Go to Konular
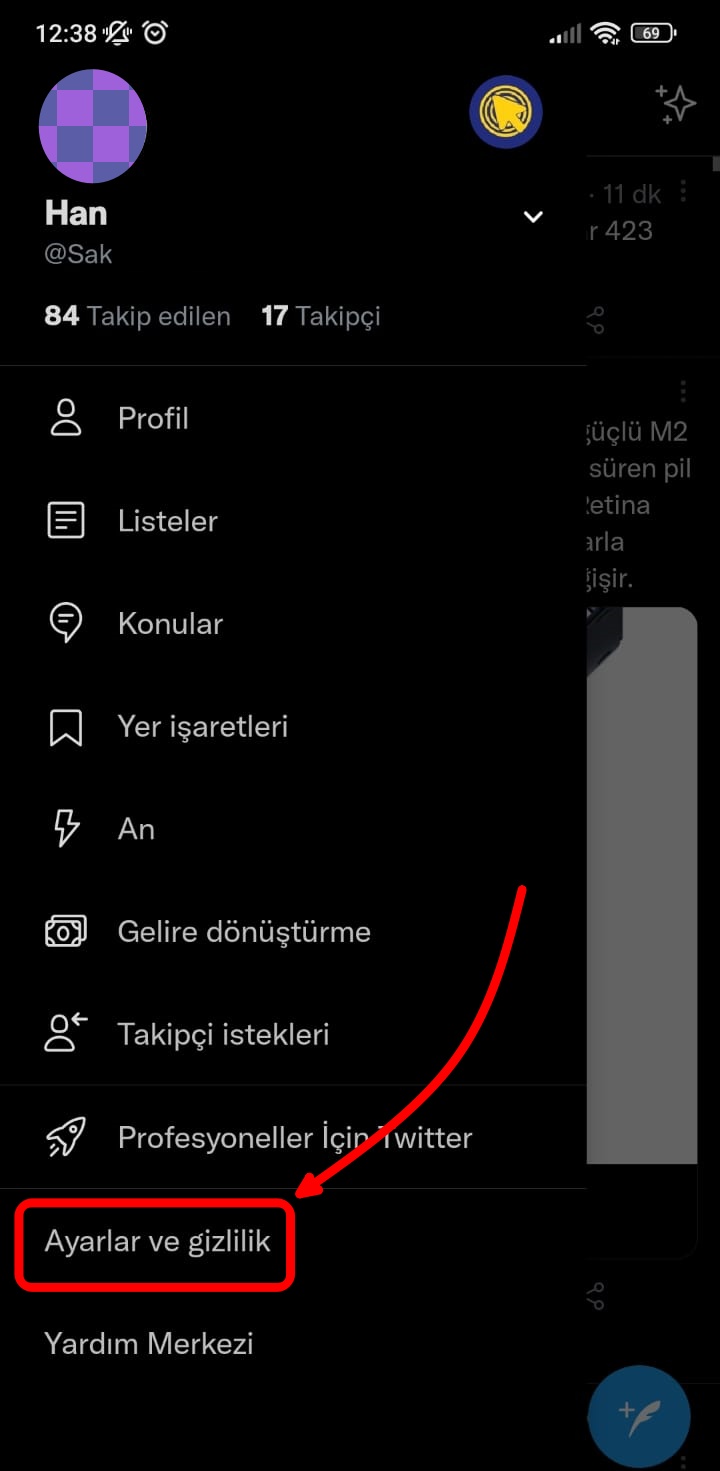Image resolution: width=720 pixels, height=1471 pixels. [170, 624]
